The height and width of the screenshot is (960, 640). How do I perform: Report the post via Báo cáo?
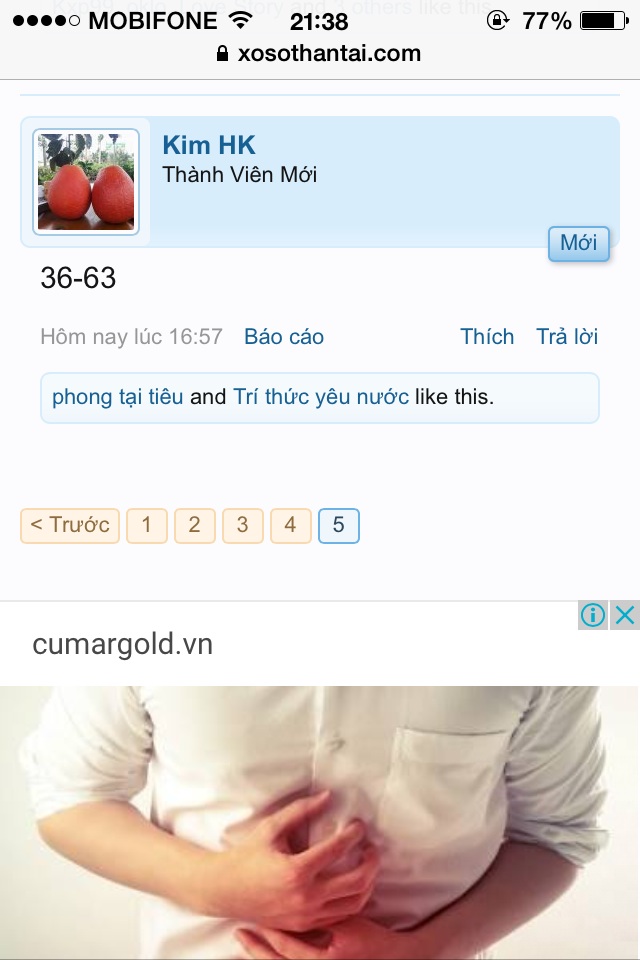pyautogui.click(x=284, y=337)
